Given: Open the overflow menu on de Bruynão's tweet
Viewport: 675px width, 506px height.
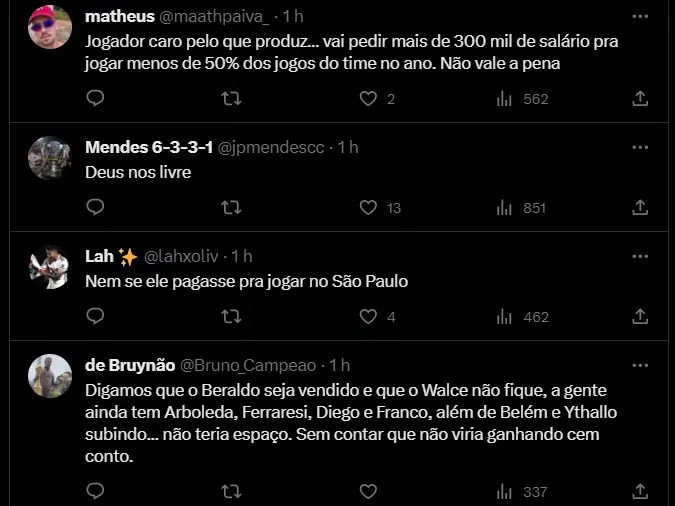Looking at the screenshot, I should [640, 365].
